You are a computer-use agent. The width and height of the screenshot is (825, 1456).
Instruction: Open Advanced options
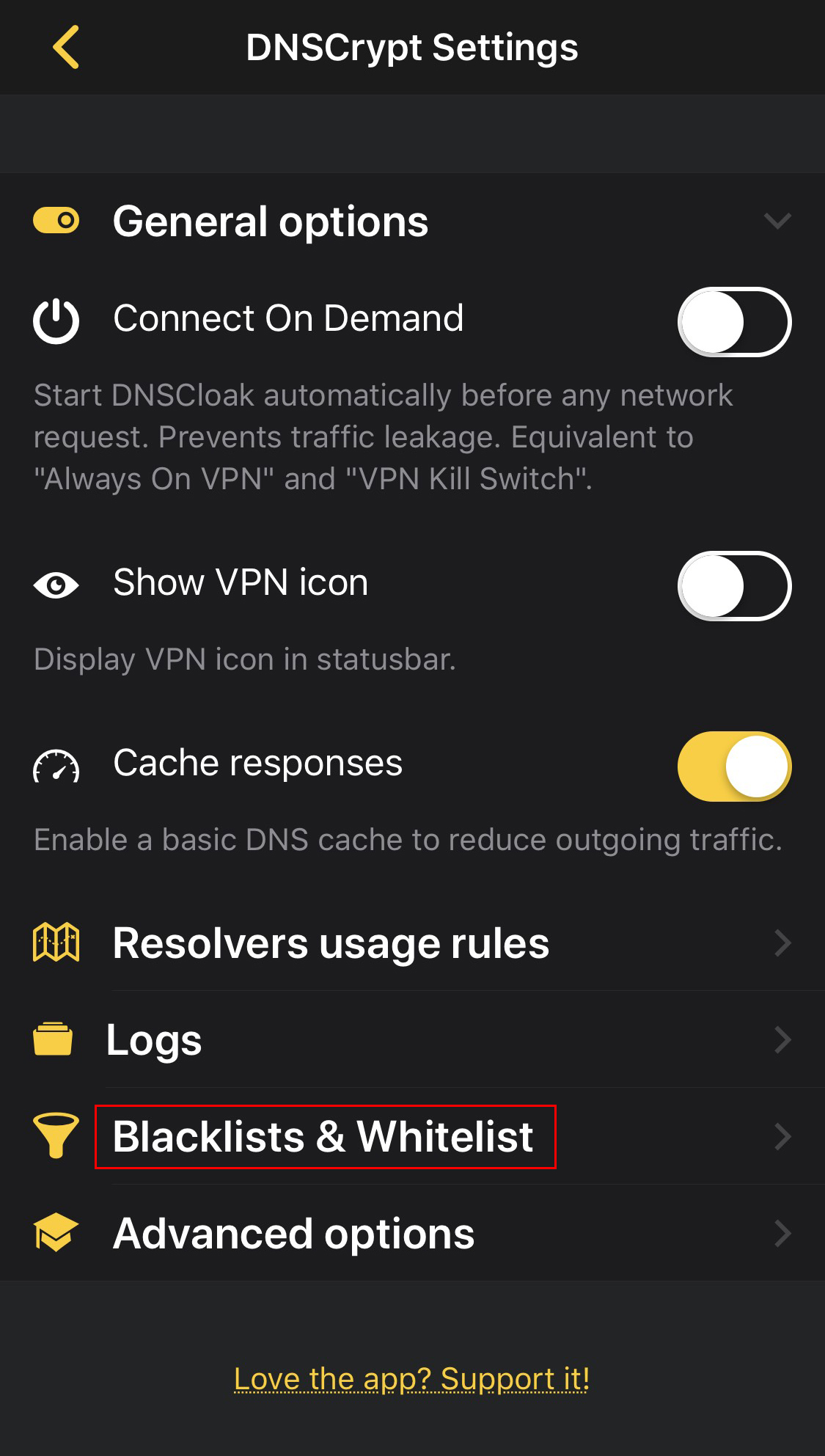click(412, 1234)
